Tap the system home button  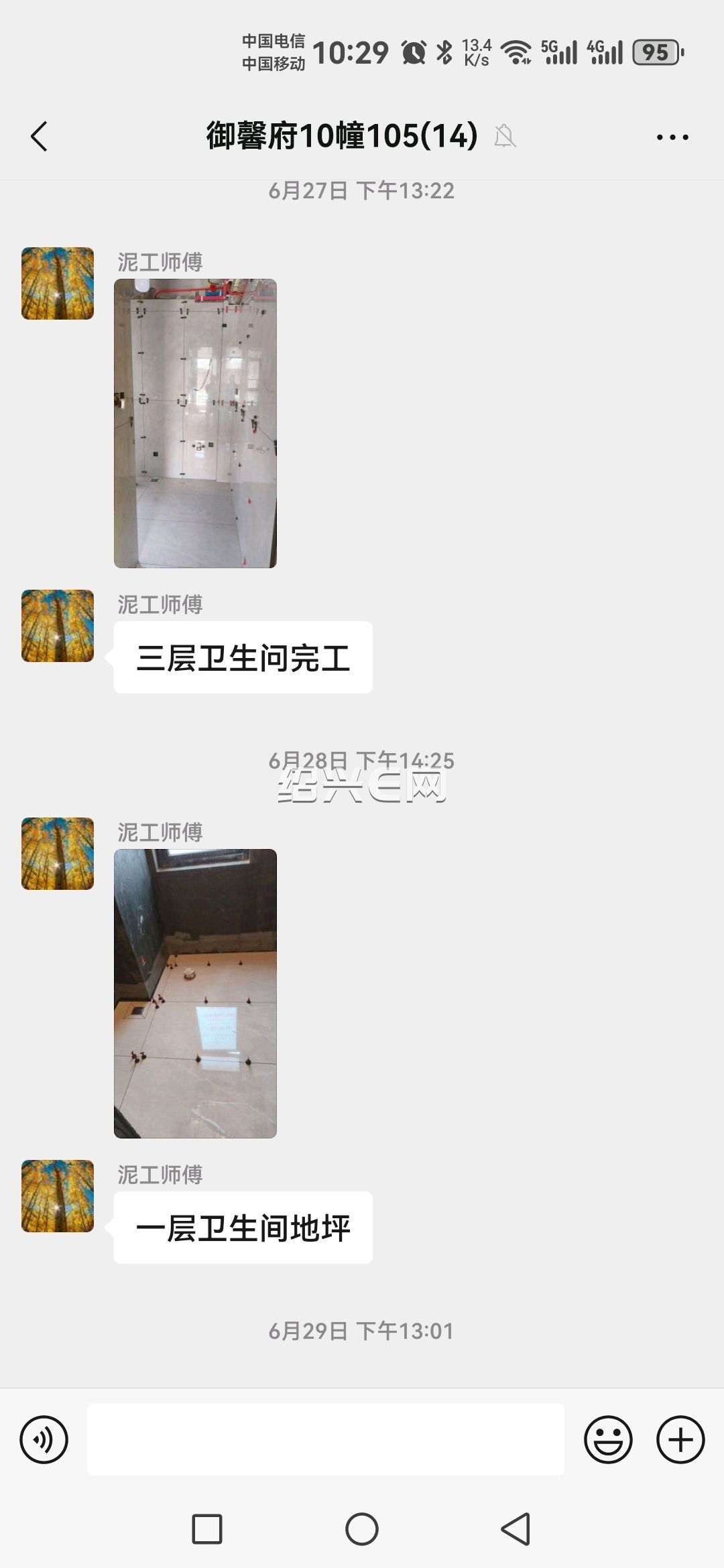(362, 1529)
